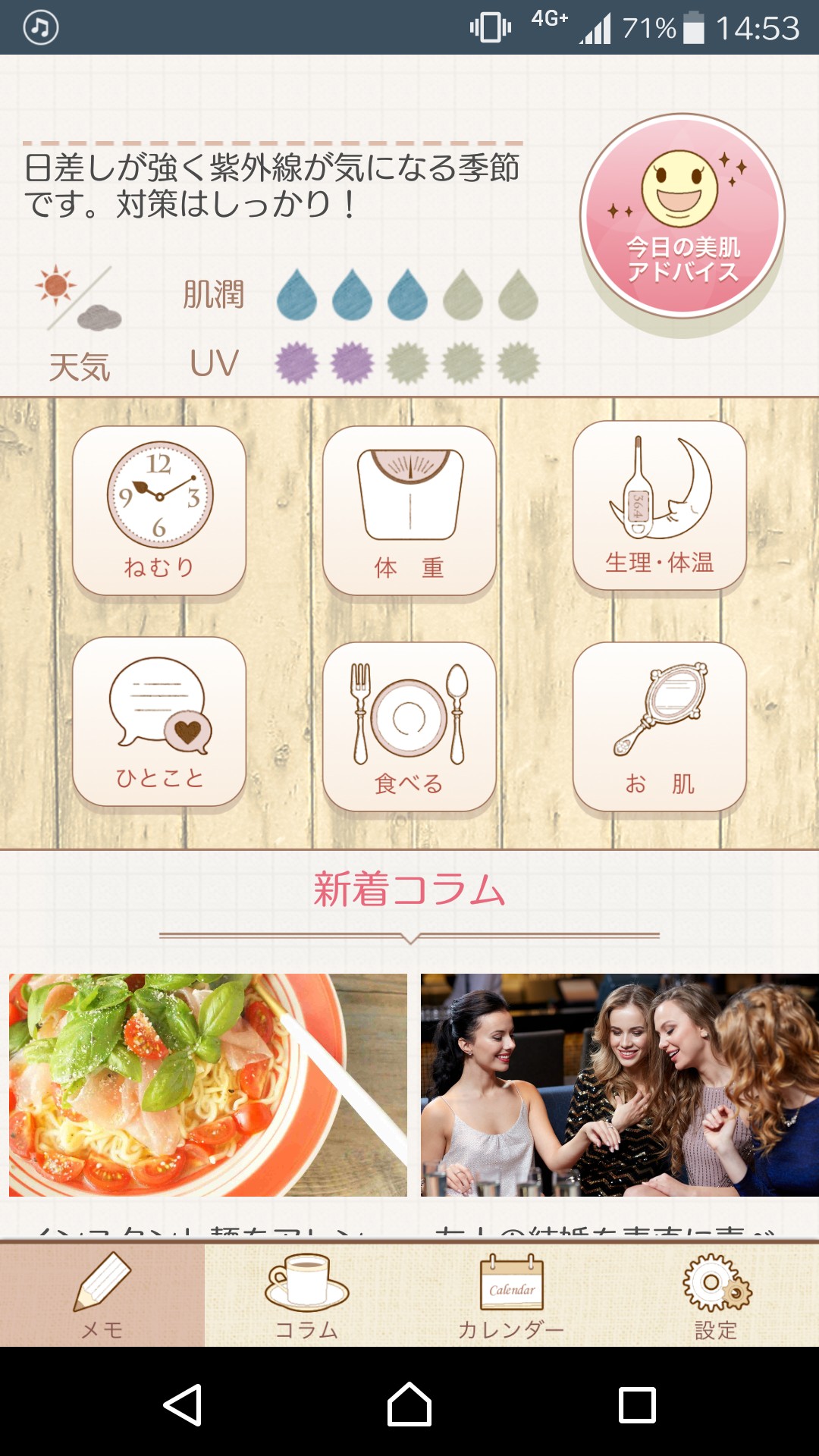Open the meals (食べる) record
Image resolution: width=819 pixels, height=1456 pixels.
(x=409, y=727)
